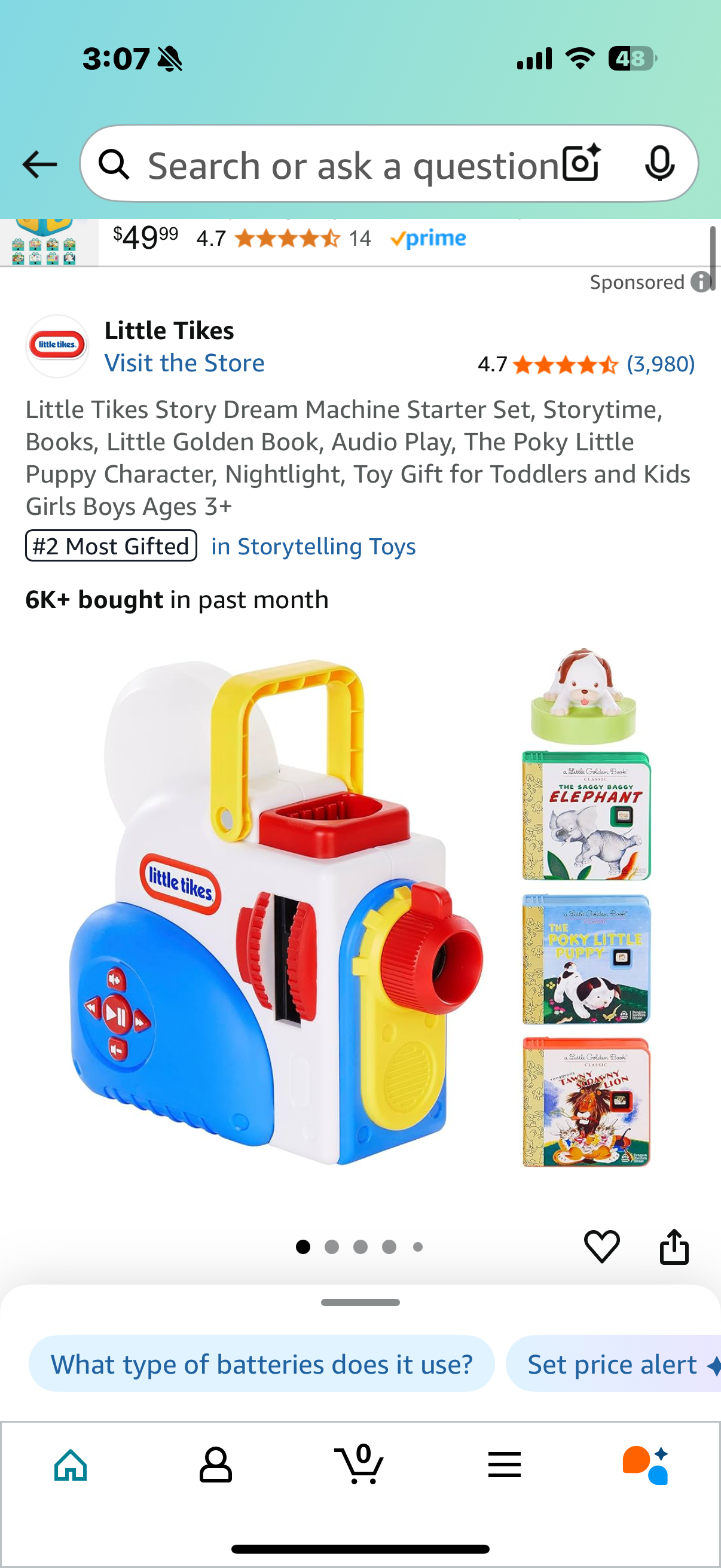
Task: Open the Storytelling Toys category link
Action: 313,547
